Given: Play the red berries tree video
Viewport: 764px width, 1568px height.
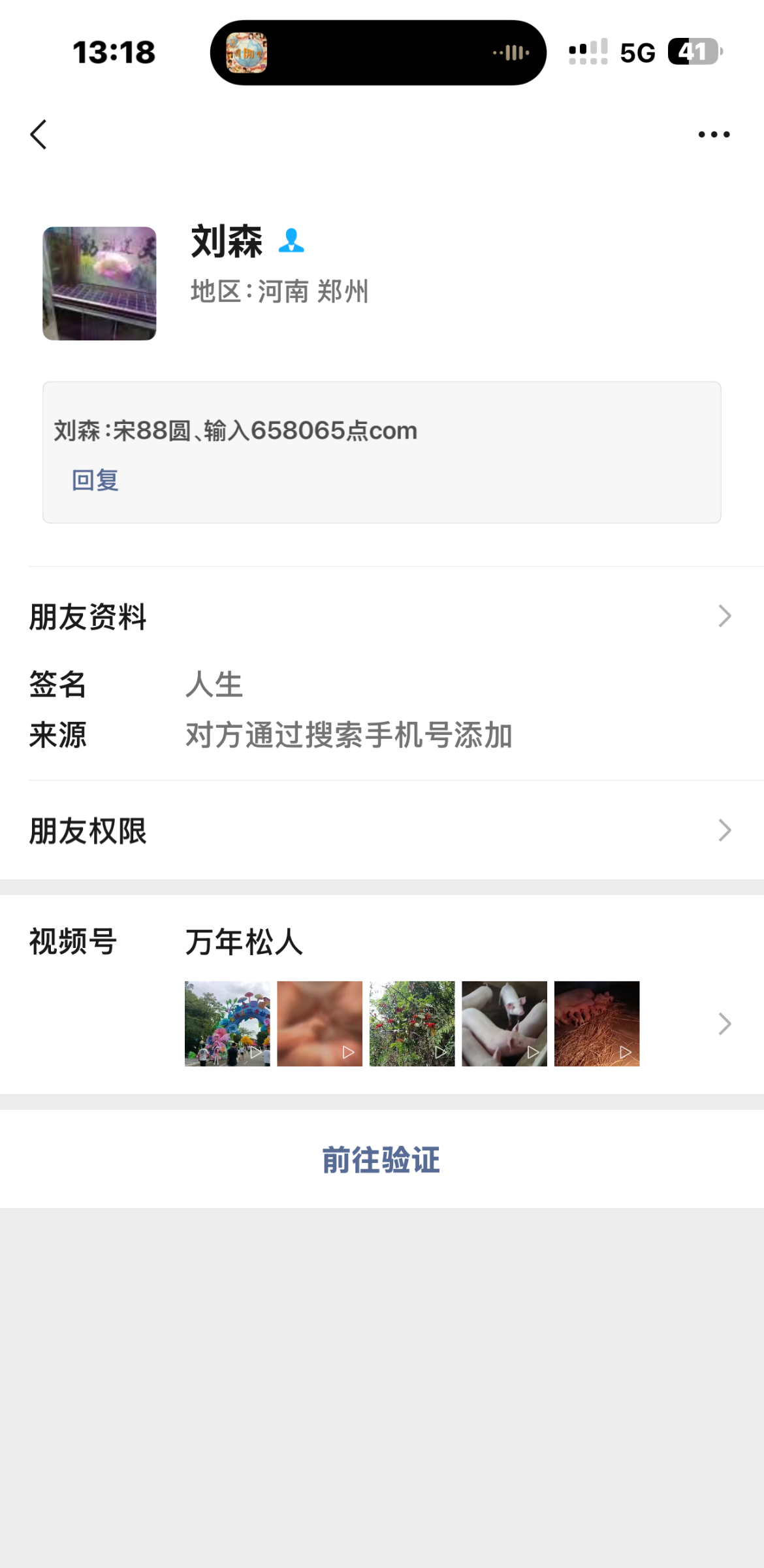Looking at the screenshot, I should 412,1024.
